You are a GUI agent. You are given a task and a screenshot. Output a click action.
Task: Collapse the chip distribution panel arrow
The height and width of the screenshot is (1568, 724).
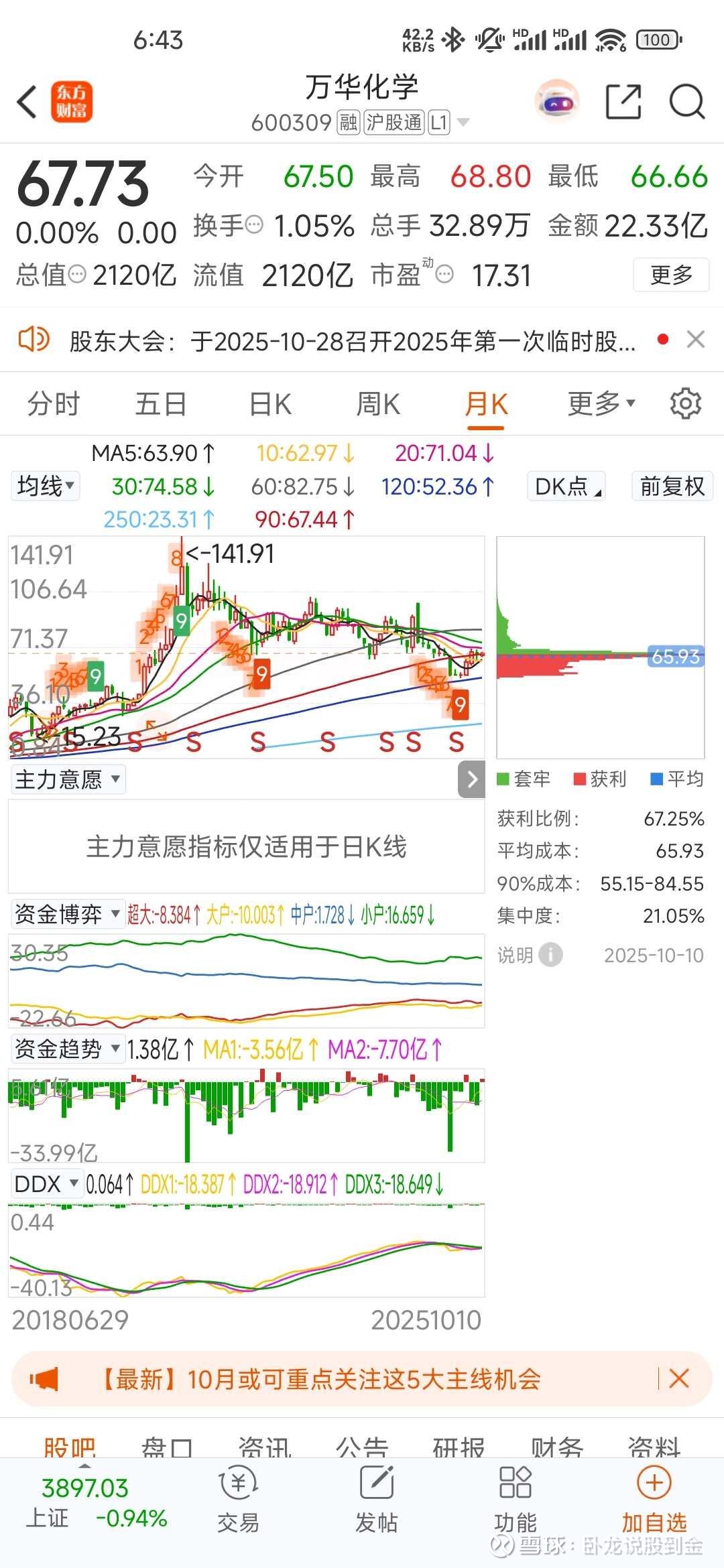[x=472, y=779]
